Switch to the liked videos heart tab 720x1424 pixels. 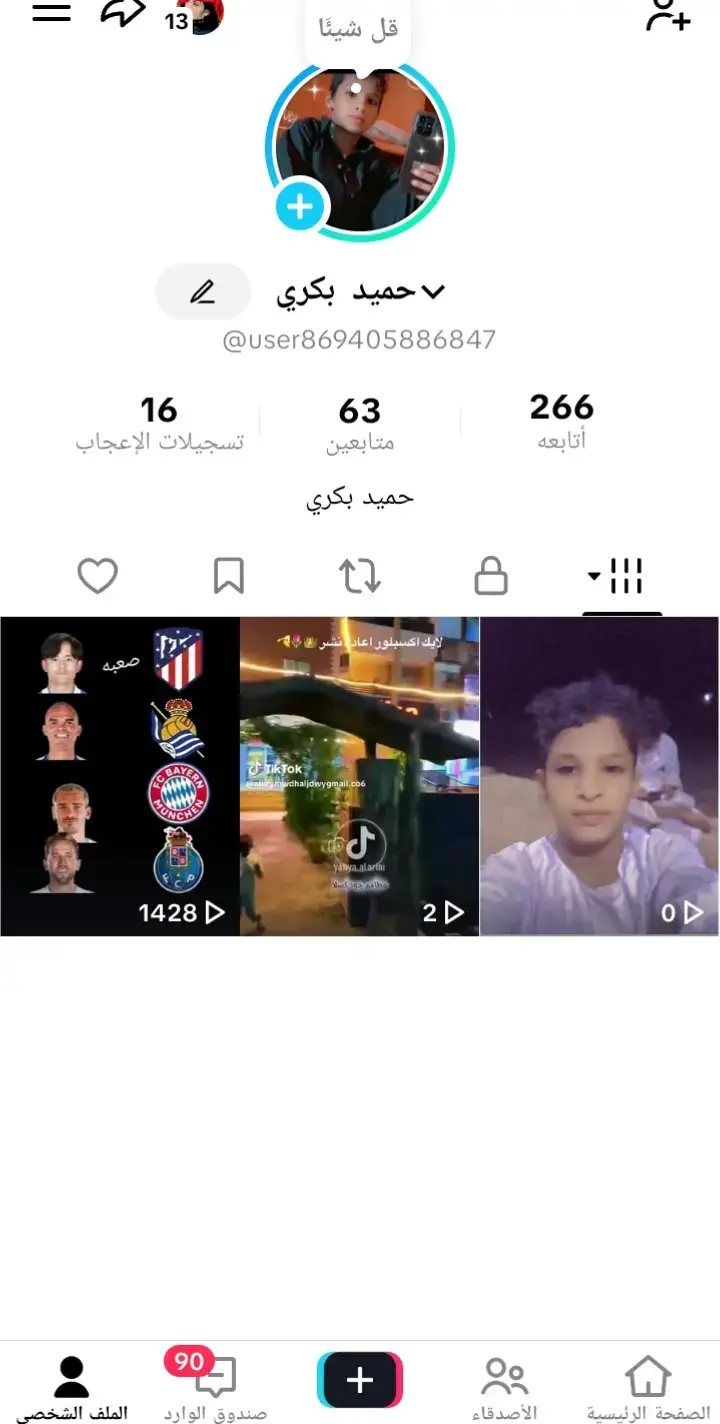click(x=98, y=576)
